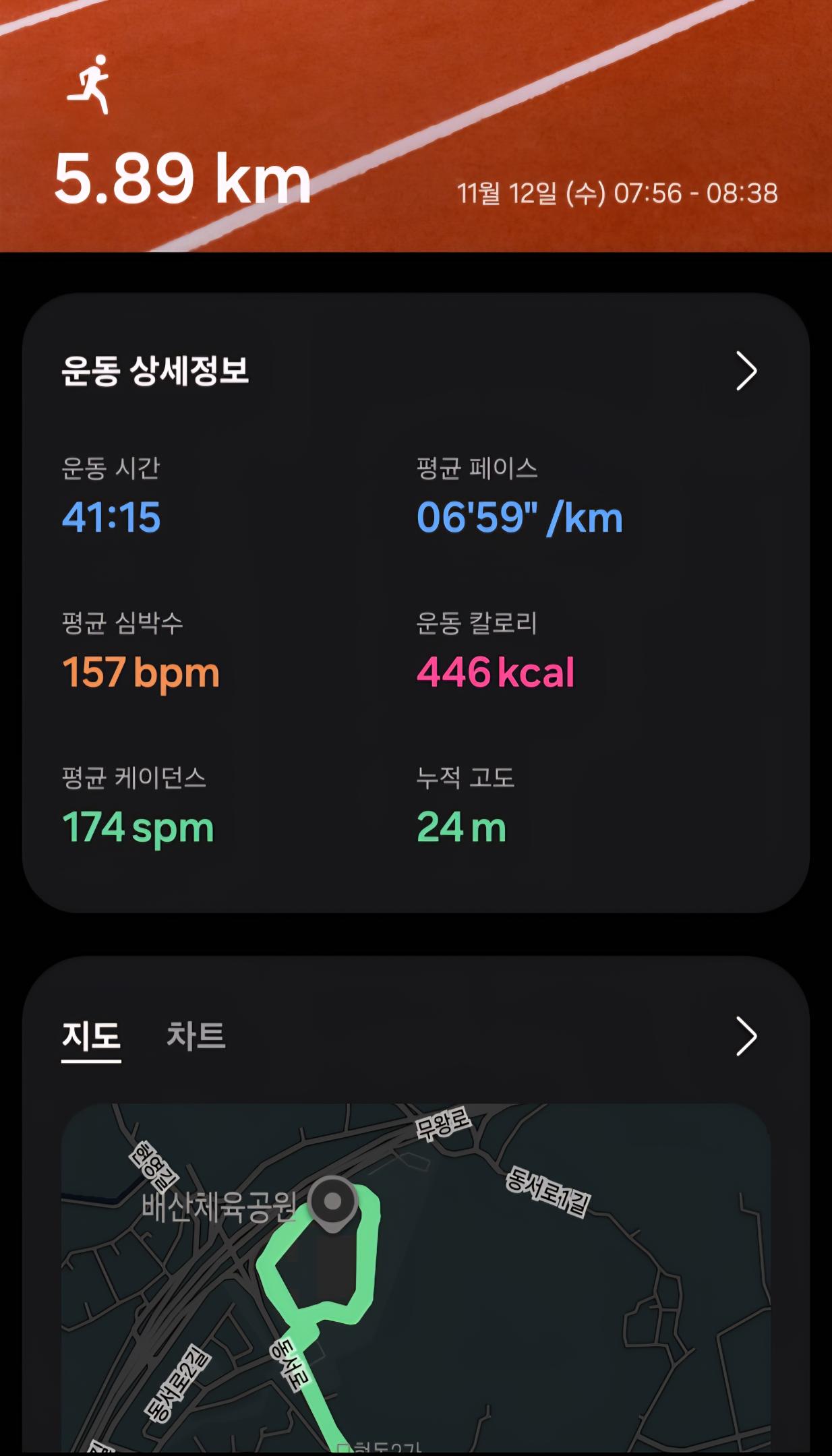Click the workout date and time text
The image size is (832, 1456).
click(618, 191)
